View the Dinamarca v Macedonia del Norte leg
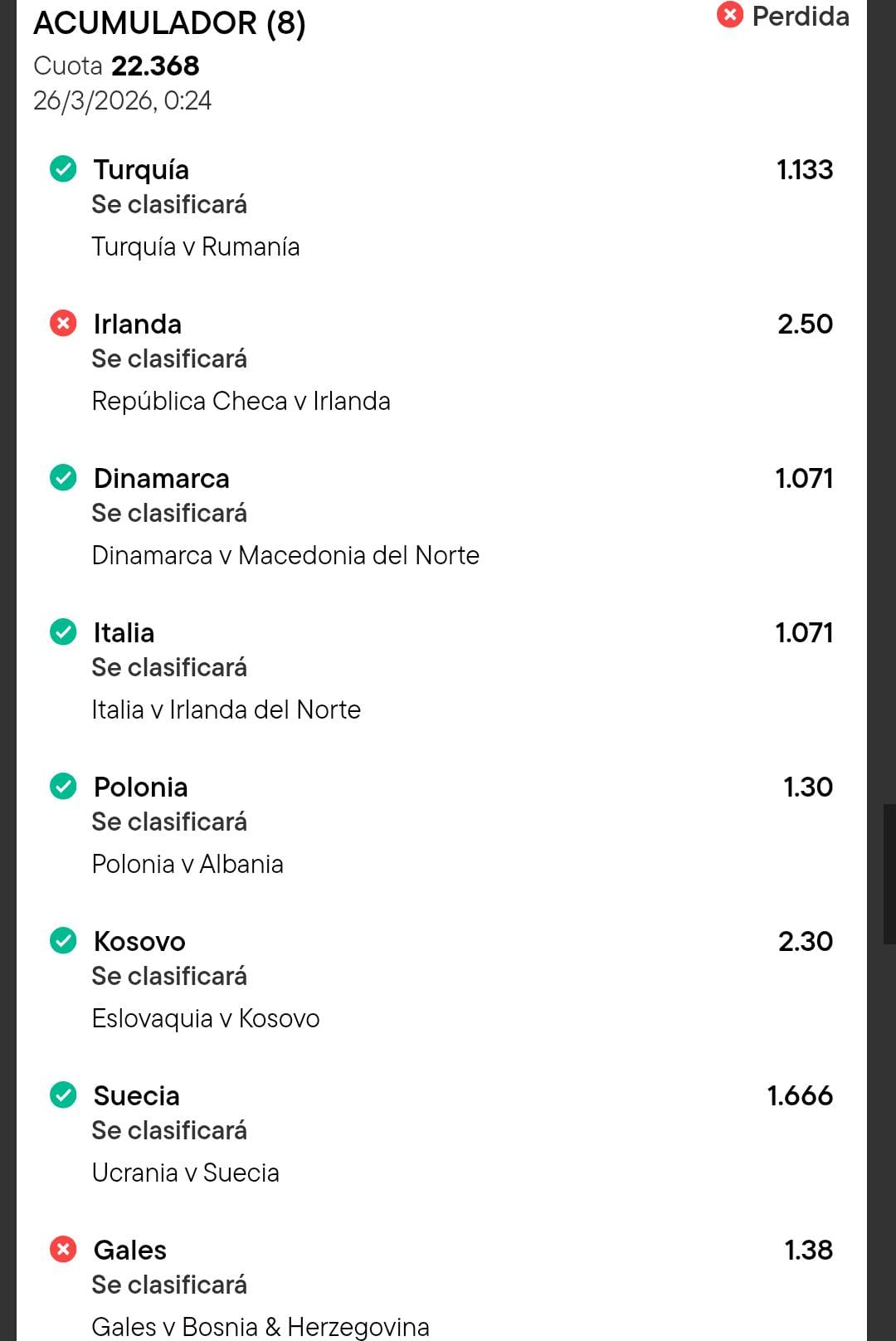 pos(441,516)
